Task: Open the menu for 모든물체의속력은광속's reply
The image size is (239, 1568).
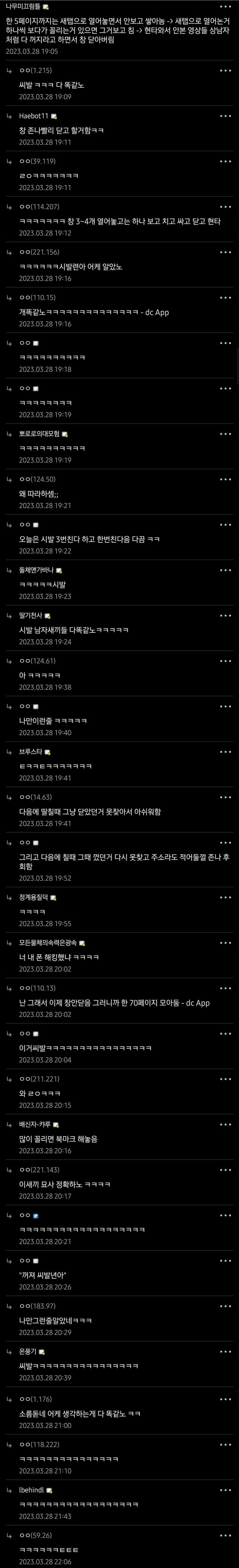Action: tap(225, 943)
